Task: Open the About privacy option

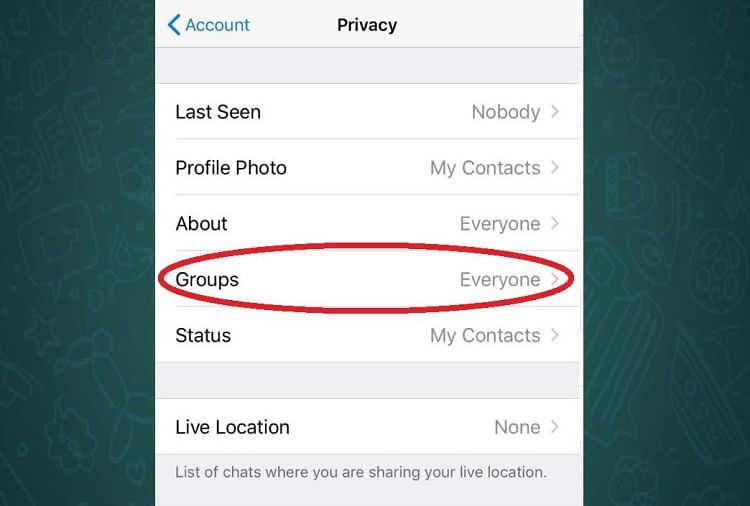Action: coord(367,224)
